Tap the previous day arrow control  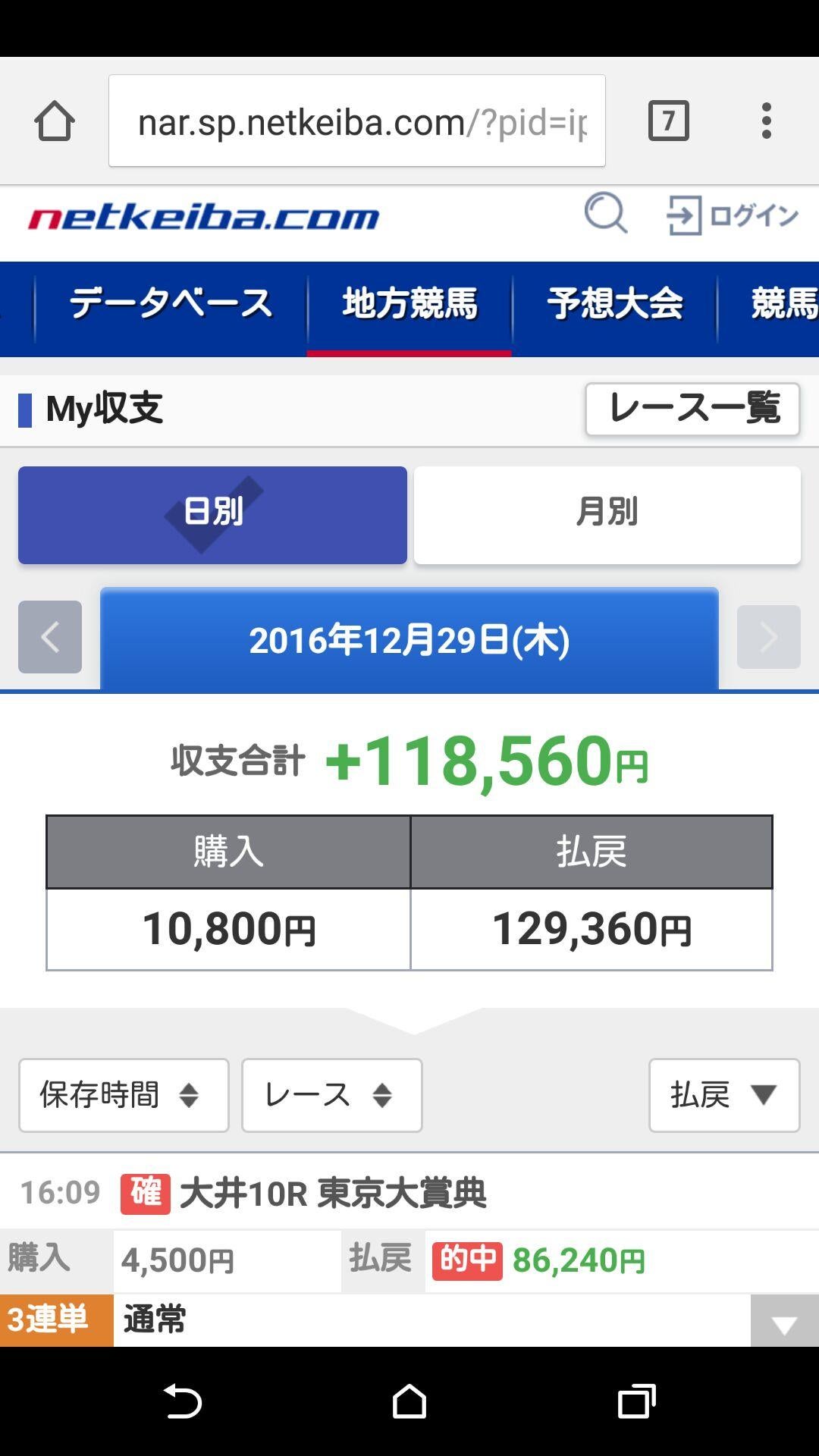tap(49, 638)
